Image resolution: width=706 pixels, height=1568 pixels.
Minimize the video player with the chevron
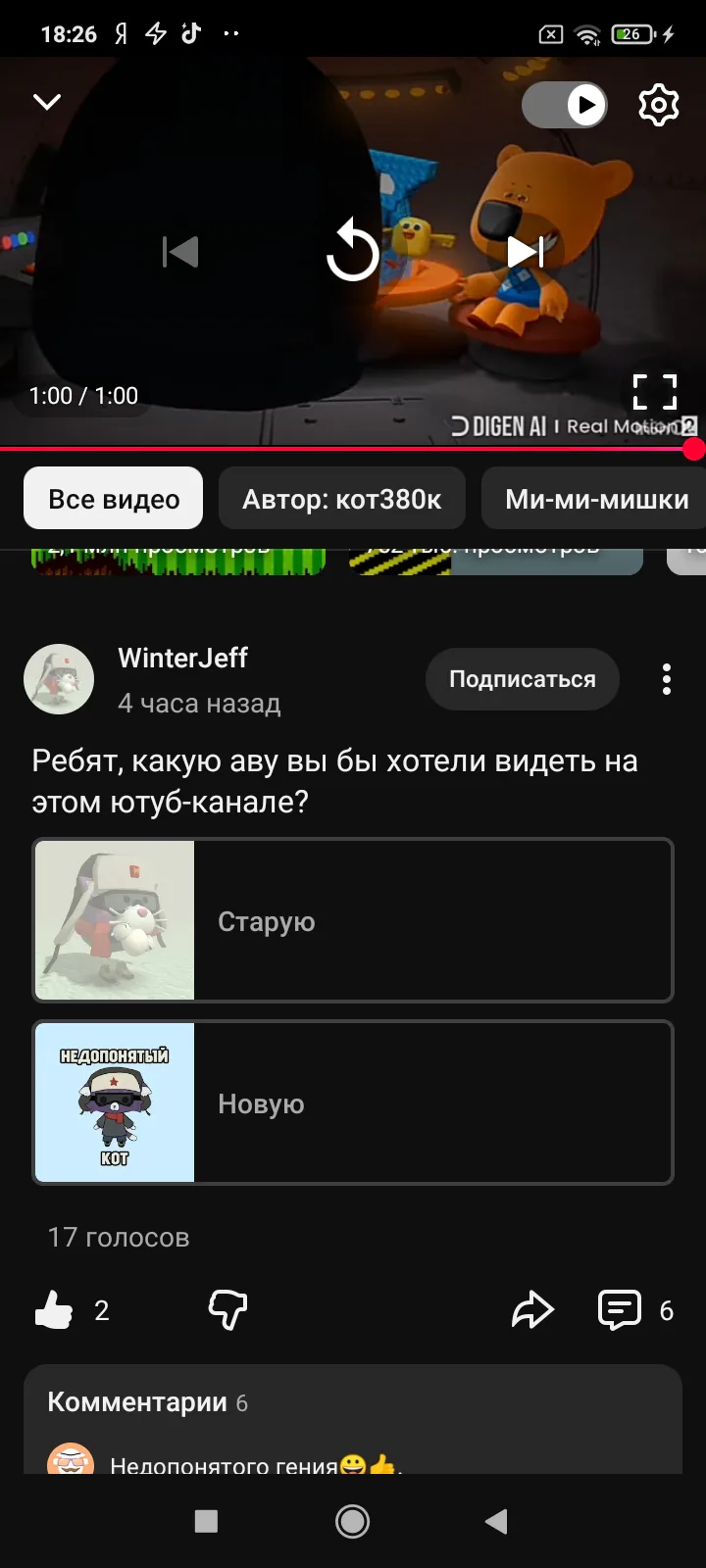(47, 103)
